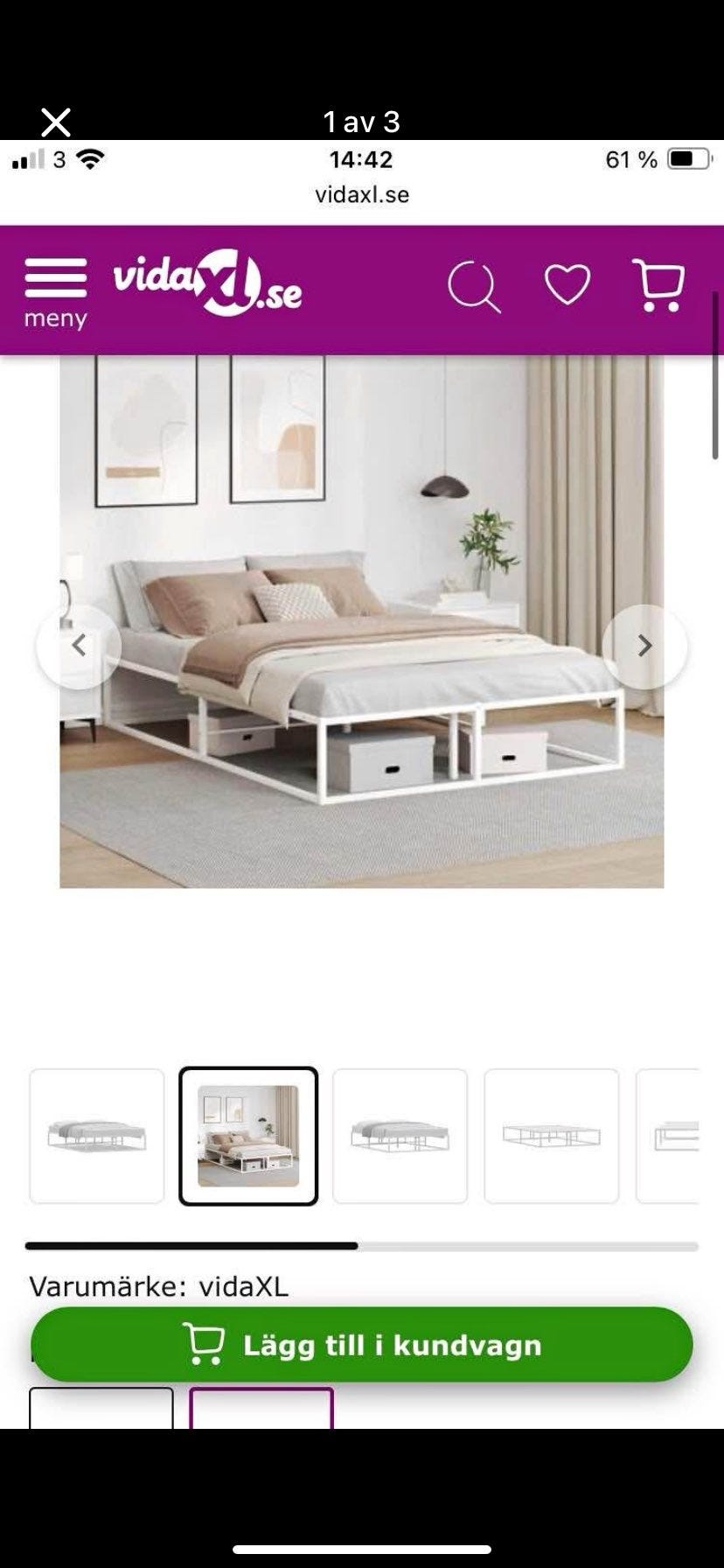Click the cart icon inside the green button
The image size is (724, 1568).
pyautogui.click(x=205, y=1345)
